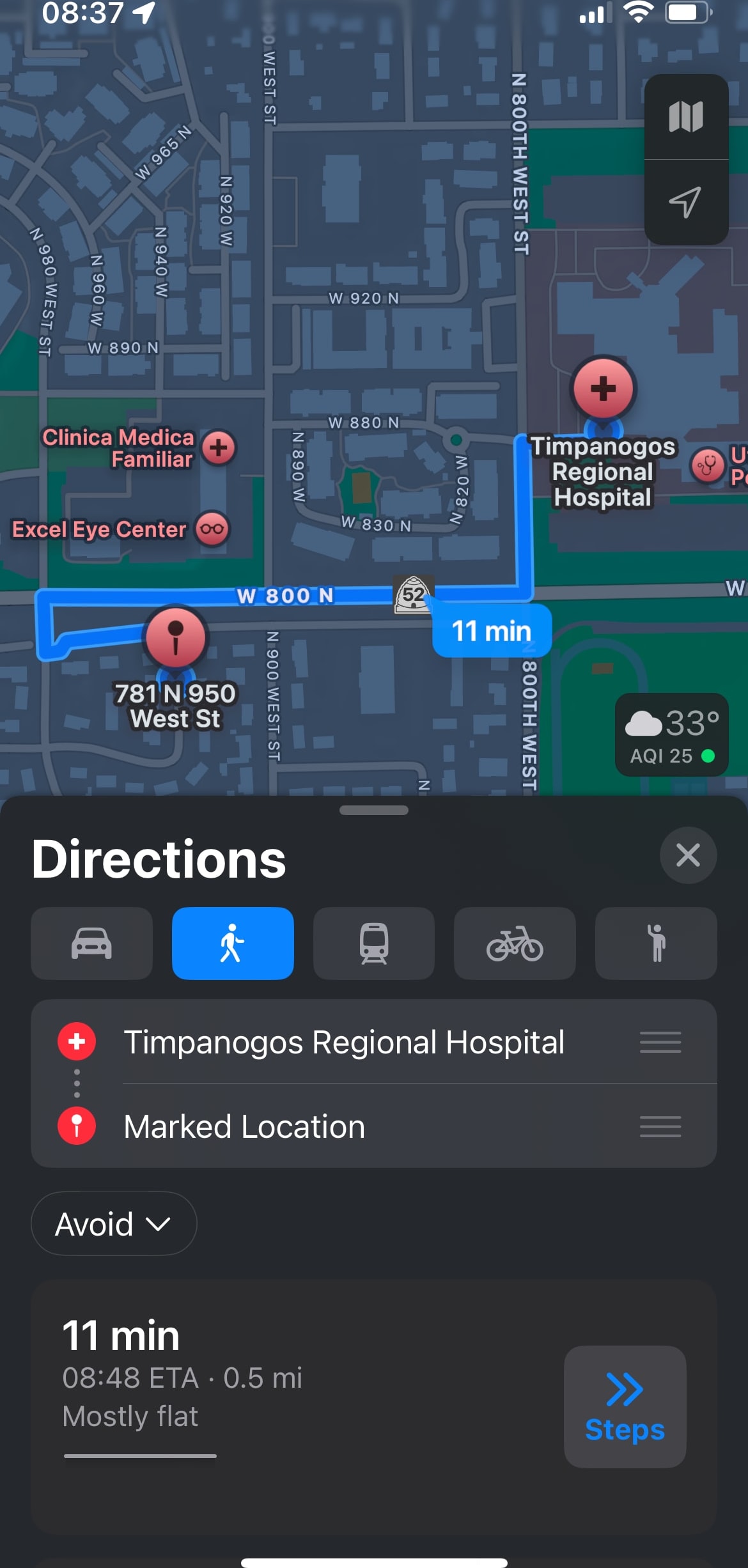748x1568 pixels.
Task: Tap the 11 min route label on map
Action: [492, 631]
